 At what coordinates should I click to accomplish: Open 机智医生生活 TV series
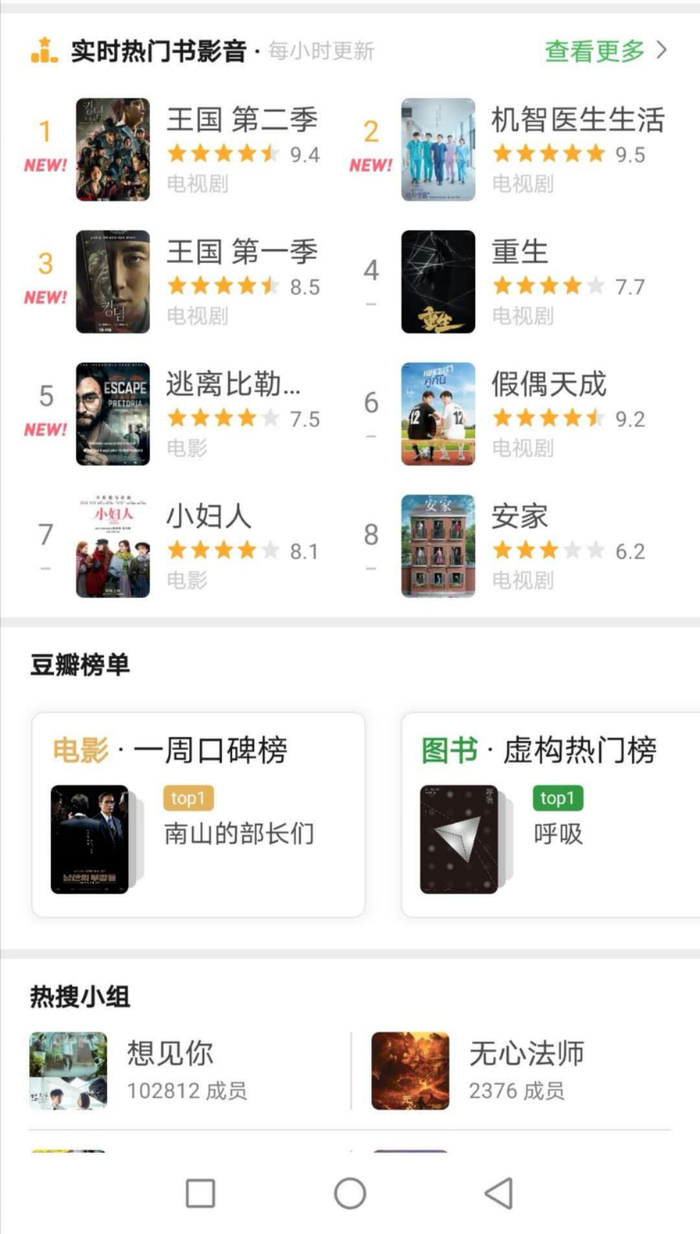coord(577,120)
